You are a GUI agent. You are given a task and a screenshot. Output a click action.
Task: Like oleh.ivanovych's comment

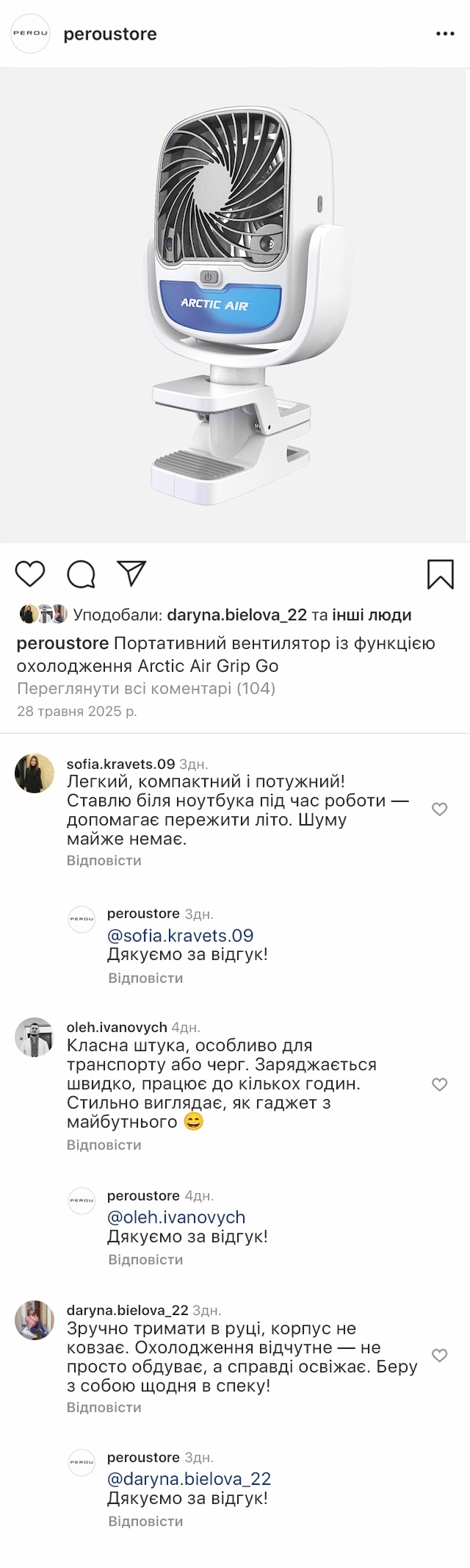439,1084
